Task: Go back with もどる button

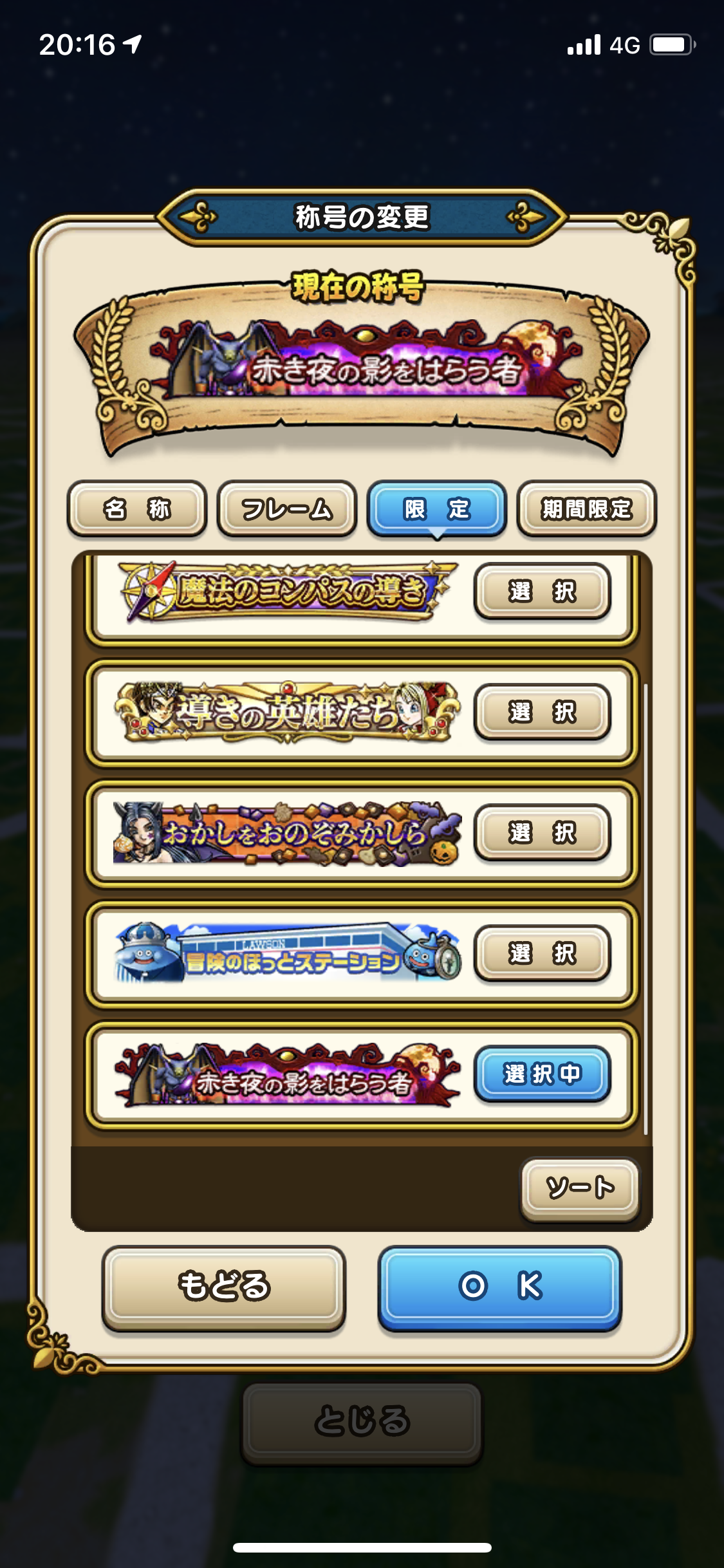Action: pos(224,1287)
